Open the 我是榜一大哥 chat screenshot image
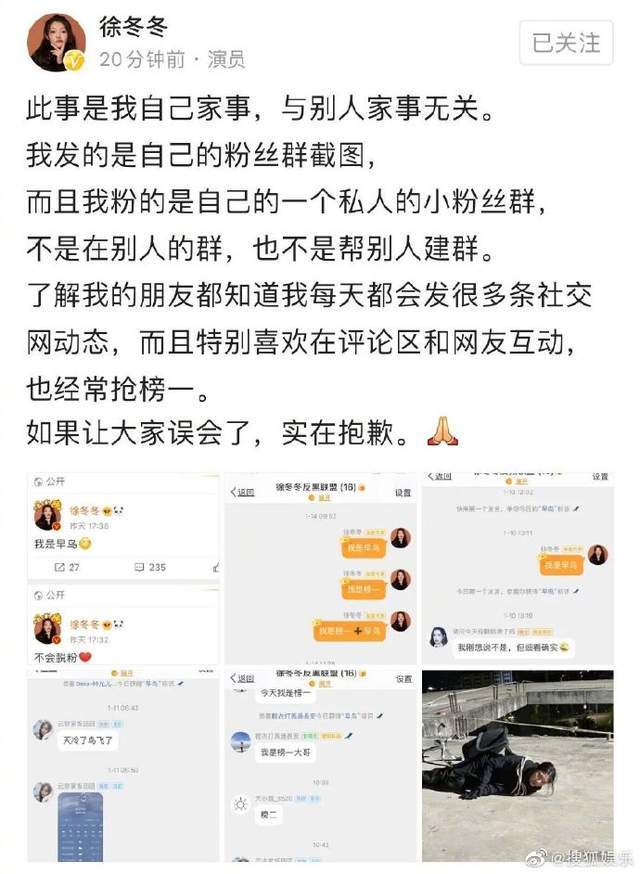The image size is (640, 874). point(320,765)
